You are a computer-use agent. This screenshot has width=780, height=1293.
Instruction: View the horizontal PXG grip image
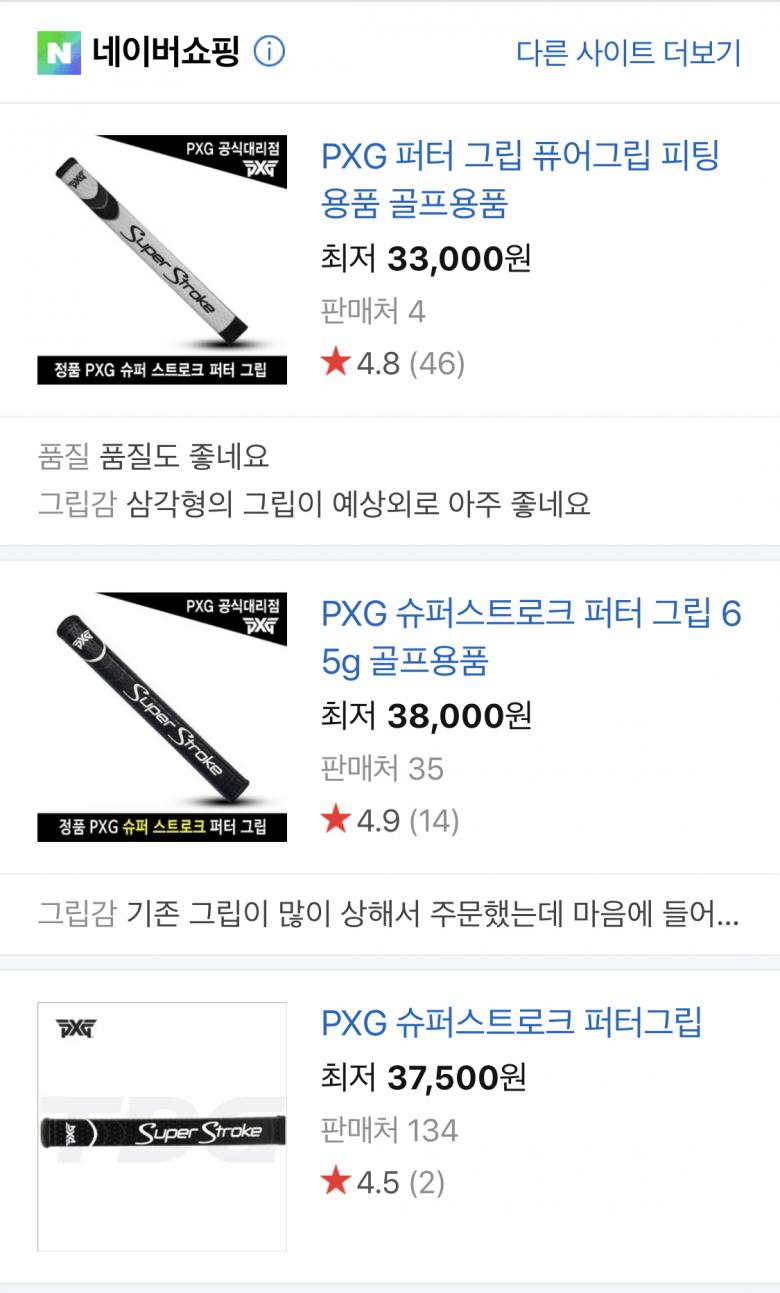click(162, 1126)
